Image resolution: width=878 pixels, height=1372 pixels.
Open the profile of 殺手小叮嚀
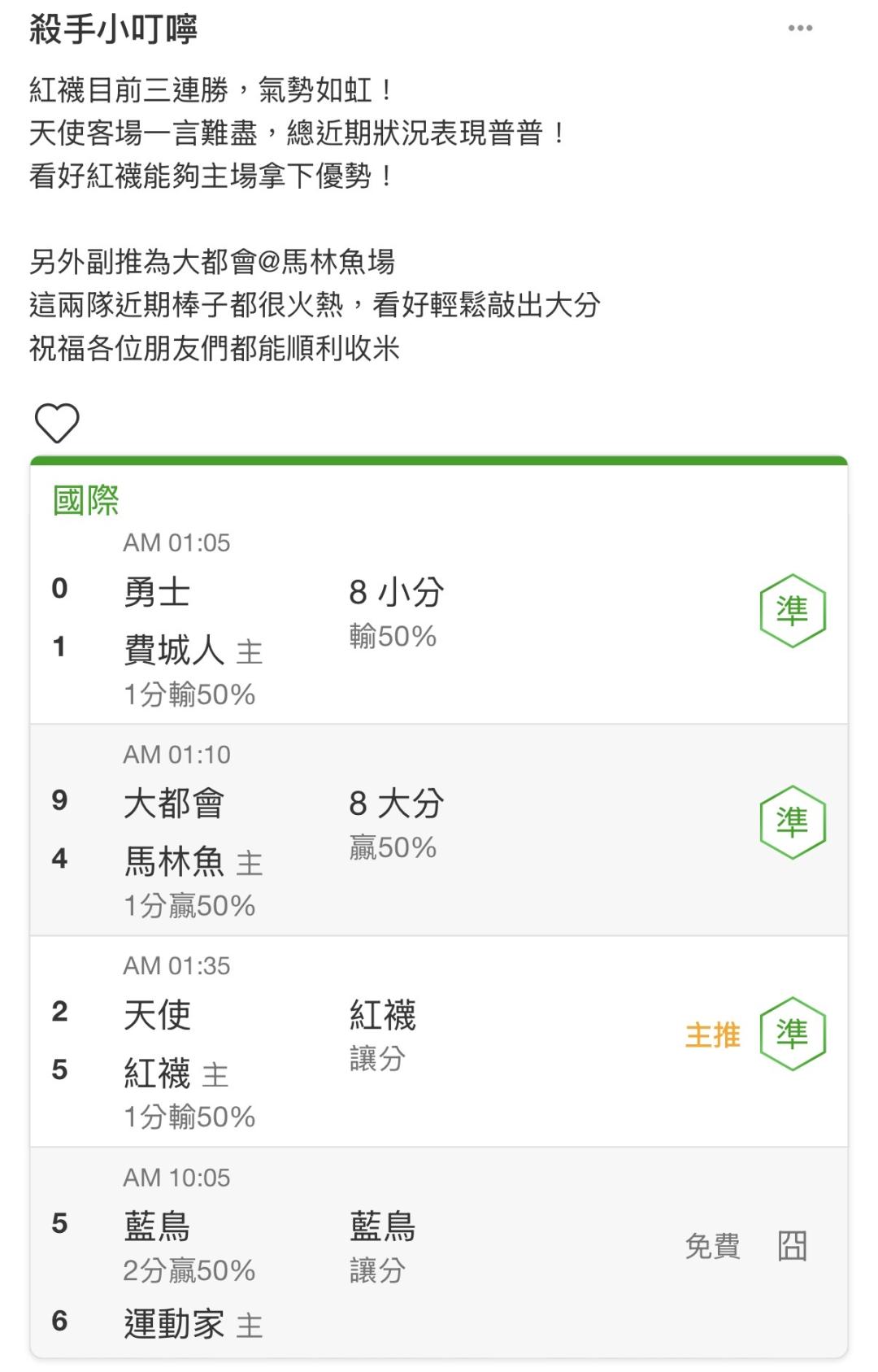pyautogui.click(x=114, y=29)
